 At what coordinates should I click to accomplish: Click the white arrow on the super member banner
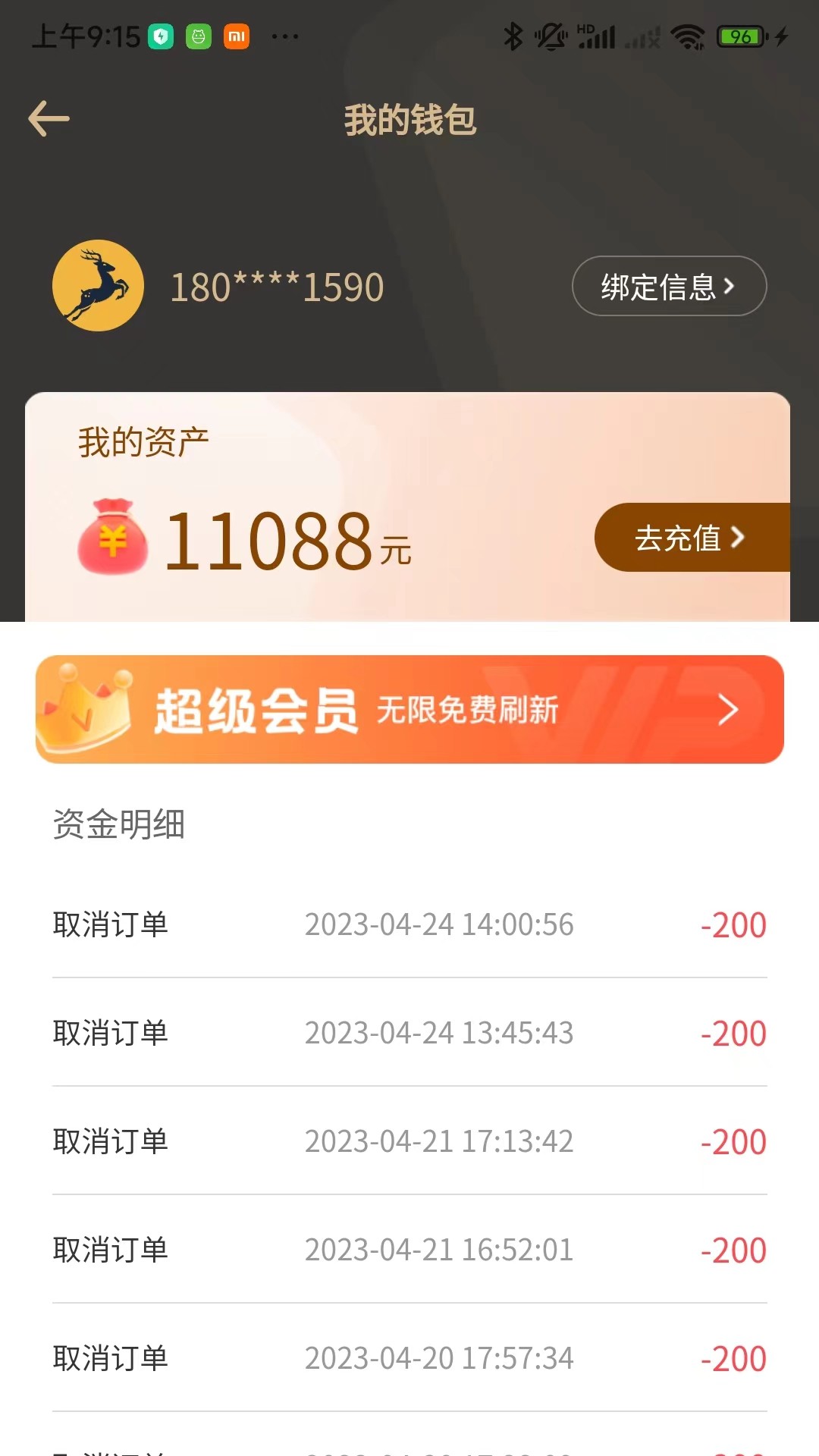point(730,711)
